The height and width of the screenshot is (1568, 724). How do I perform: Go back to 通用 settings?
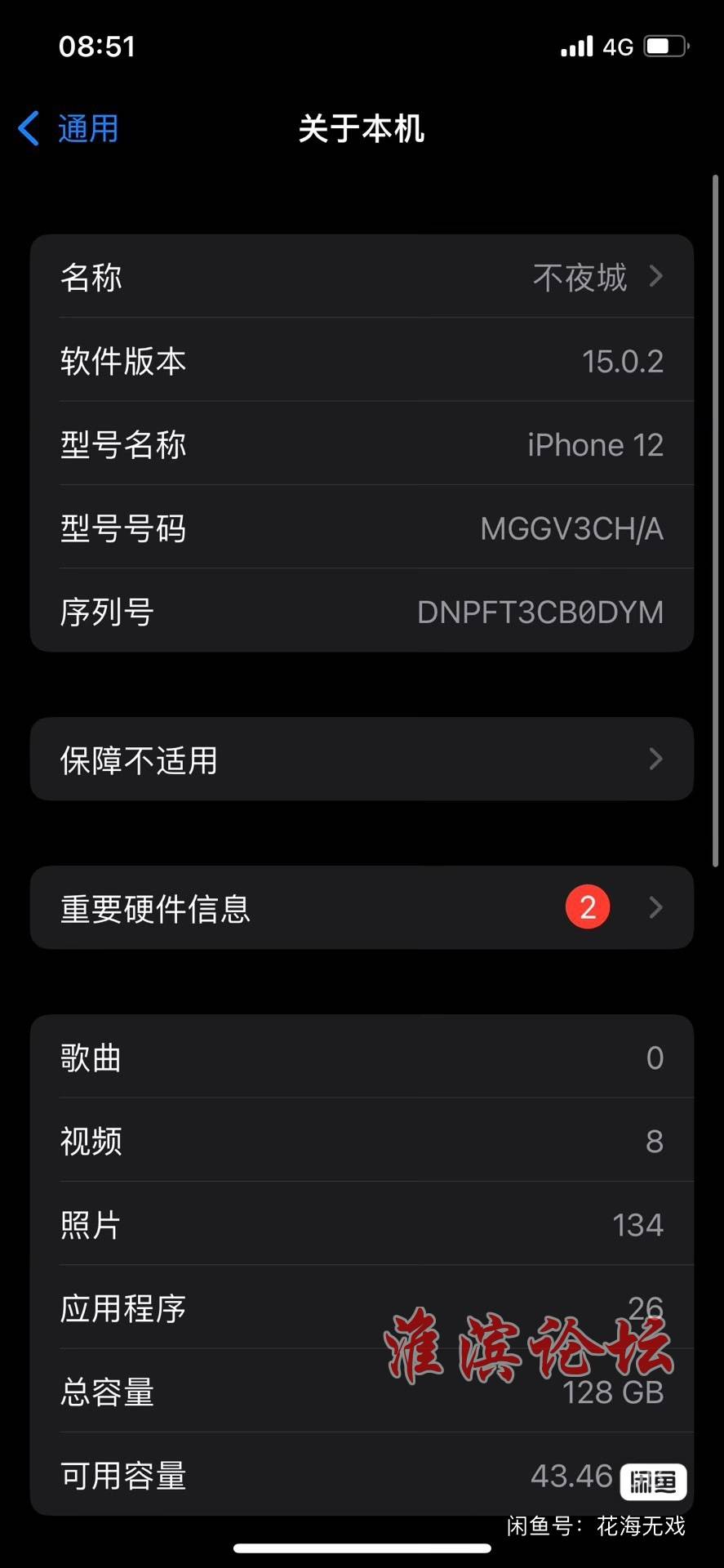pos(69,129)
